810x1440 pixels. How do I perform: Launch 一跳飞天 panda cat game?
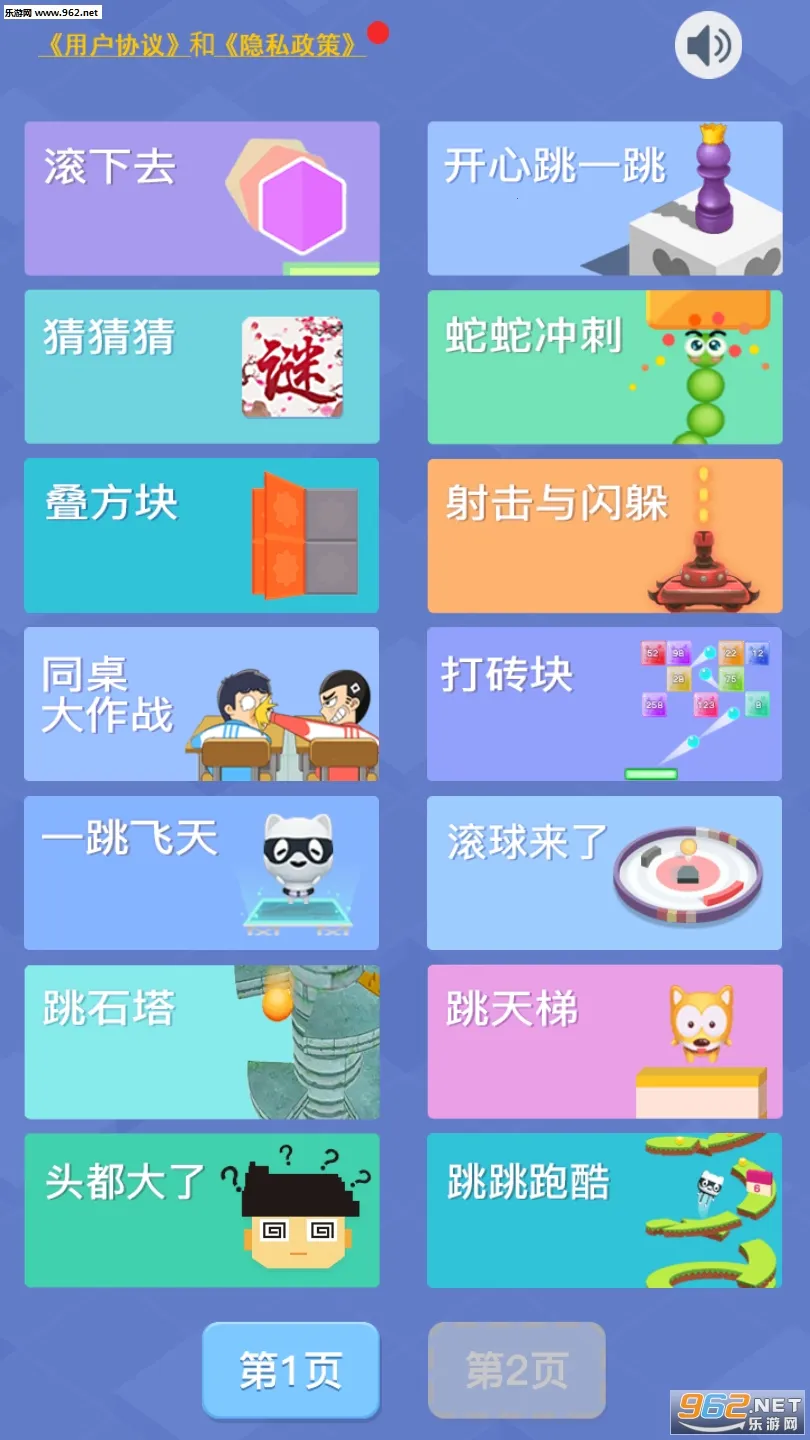click(x=200, y=872)
